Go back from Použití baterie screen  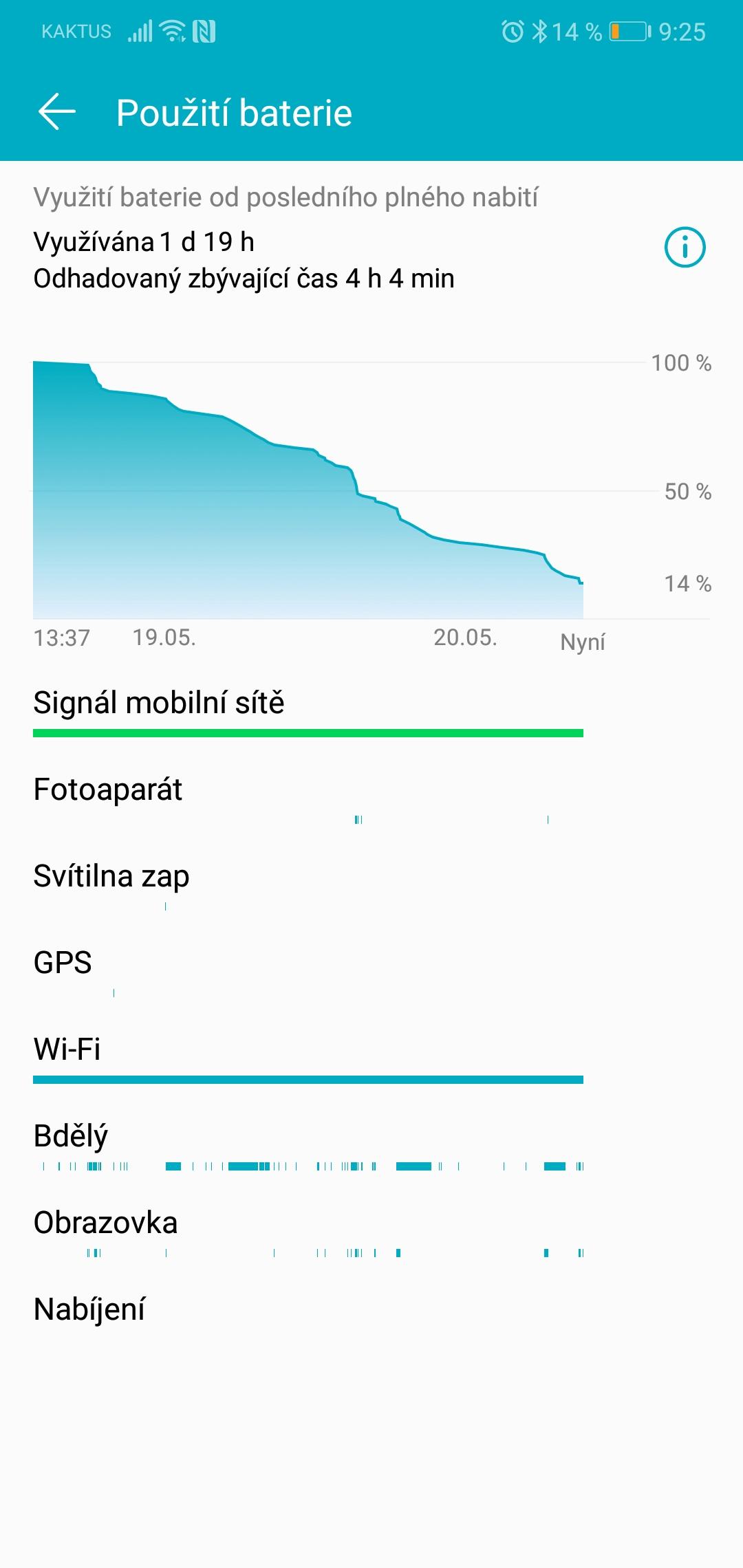[56, 112]
